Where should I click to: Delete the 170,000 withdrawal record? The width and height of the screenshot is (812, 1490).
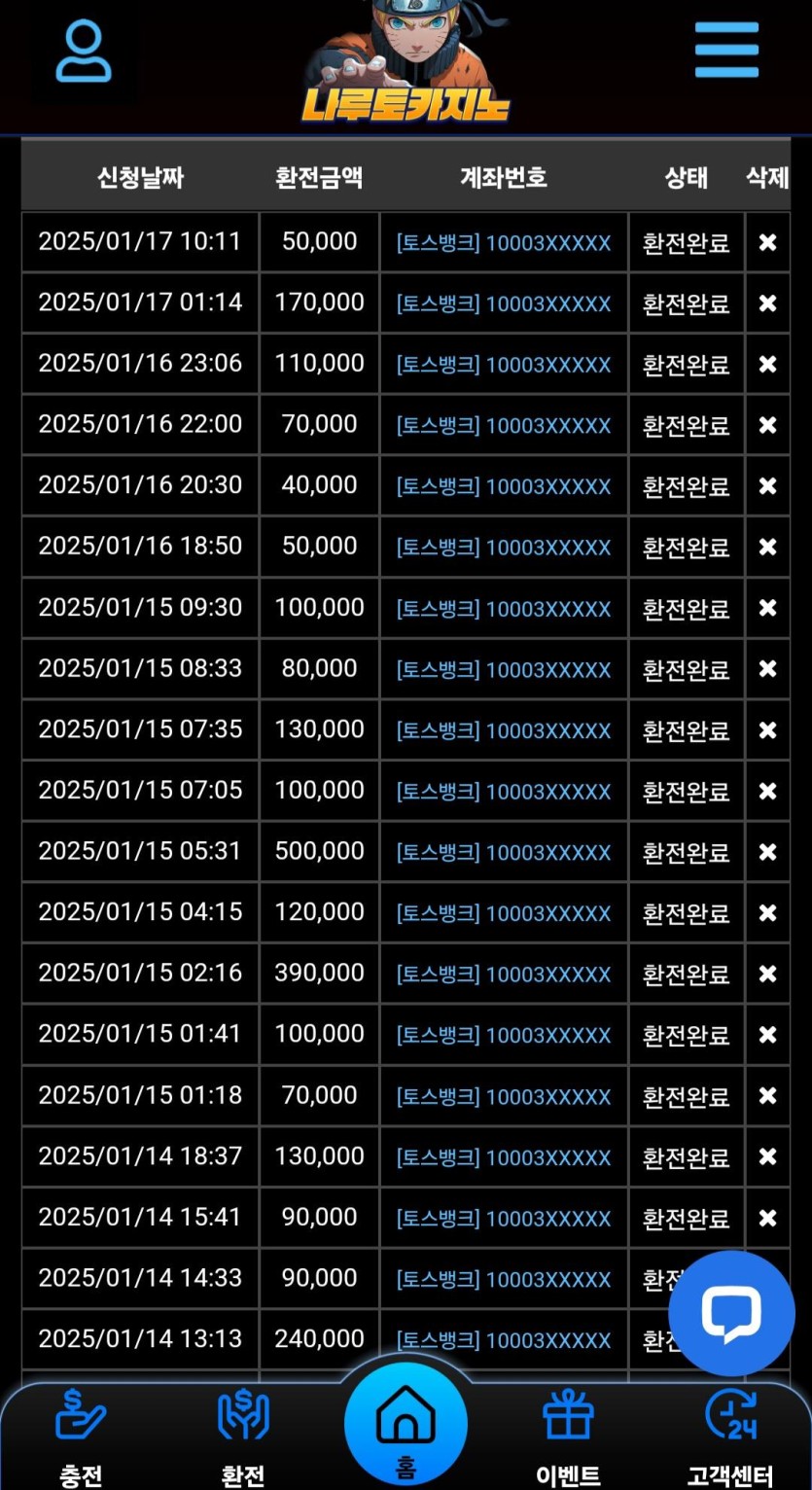pos(767,302)
